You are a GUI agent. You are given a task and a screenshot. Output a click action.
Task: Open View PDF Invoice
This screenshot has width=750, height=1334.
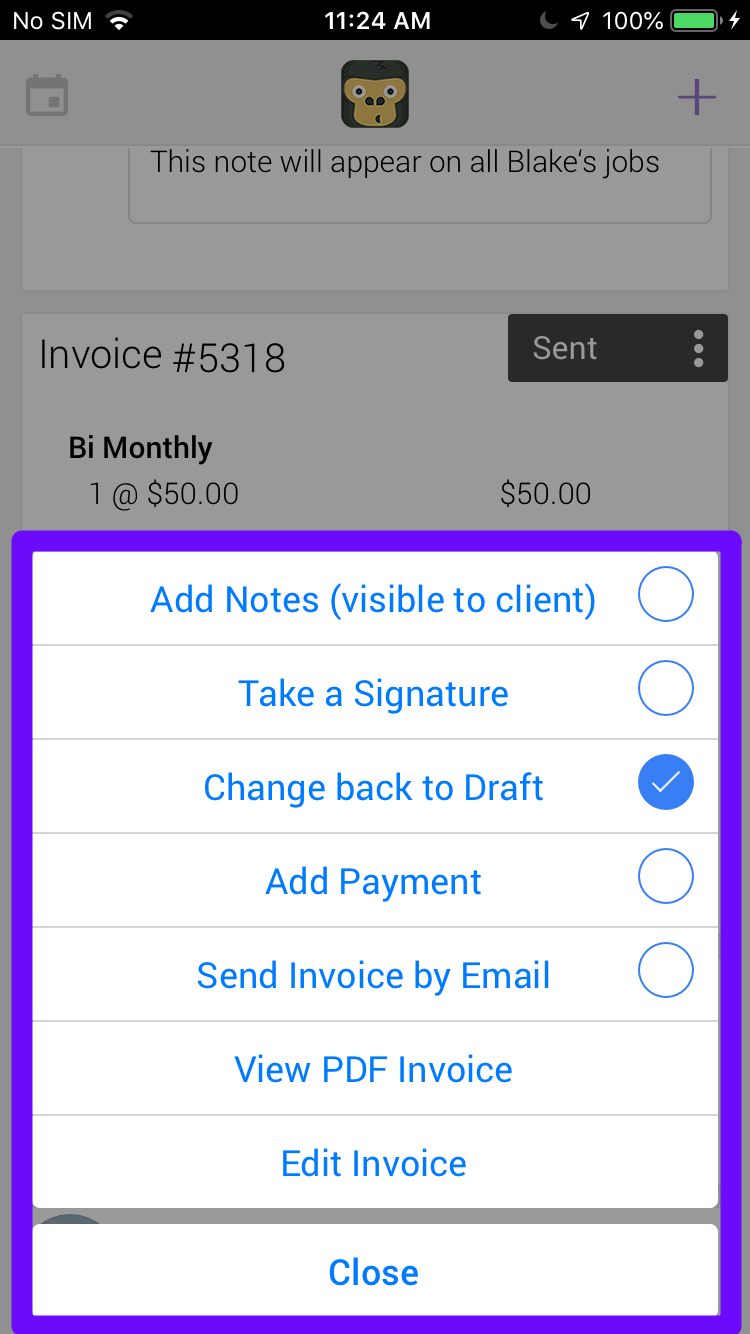click(x=375, y=1068)
